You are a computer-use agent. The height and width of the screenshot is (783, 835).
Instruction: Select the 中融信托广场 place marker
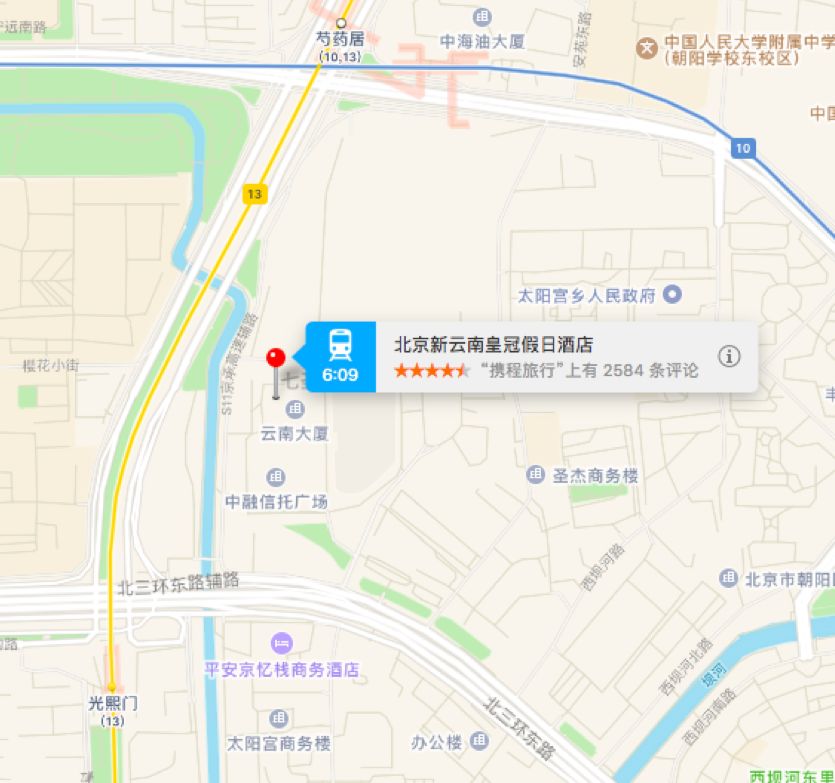click(x=276, y=477)
